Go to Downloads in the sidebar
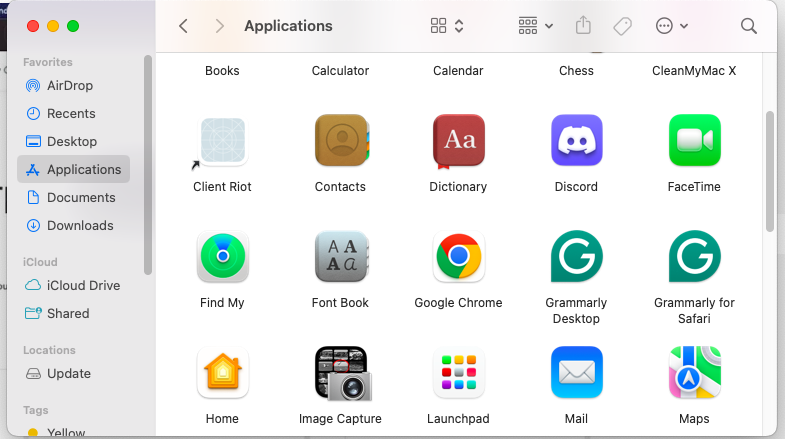 (79, 225)
